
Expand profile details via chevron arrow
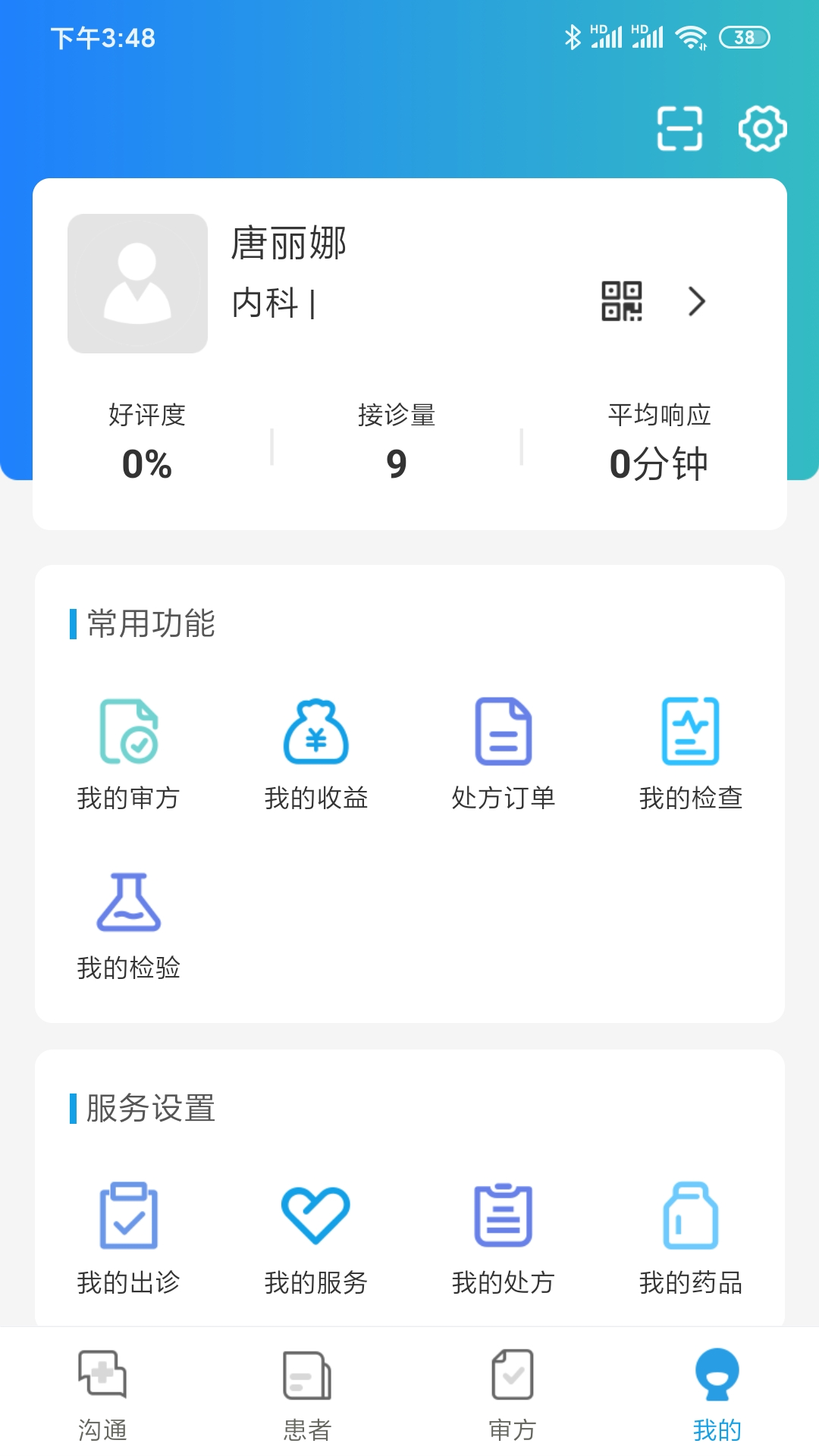[x=697, y=301]
